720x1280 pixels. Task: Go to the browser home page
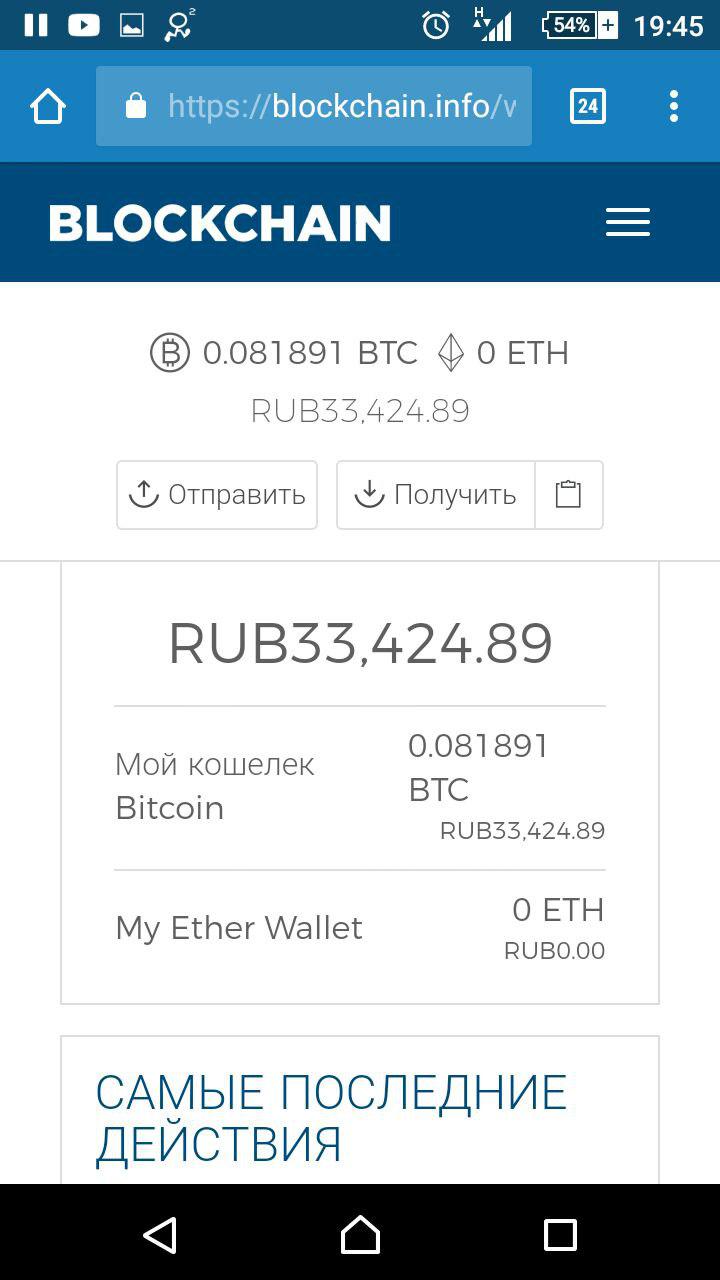pyautogui.click(x=48, y=106)
